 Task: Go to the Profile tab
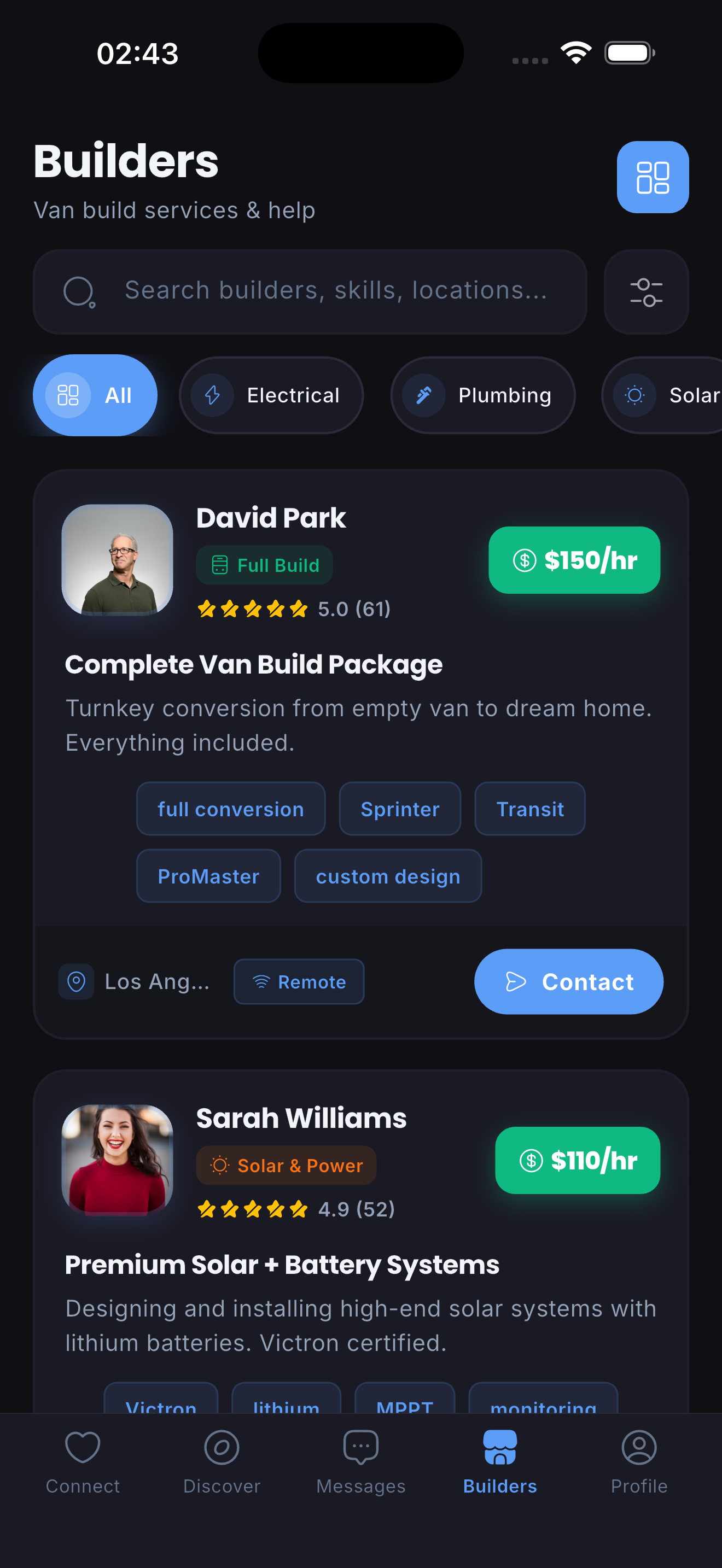click(639, 1461)
